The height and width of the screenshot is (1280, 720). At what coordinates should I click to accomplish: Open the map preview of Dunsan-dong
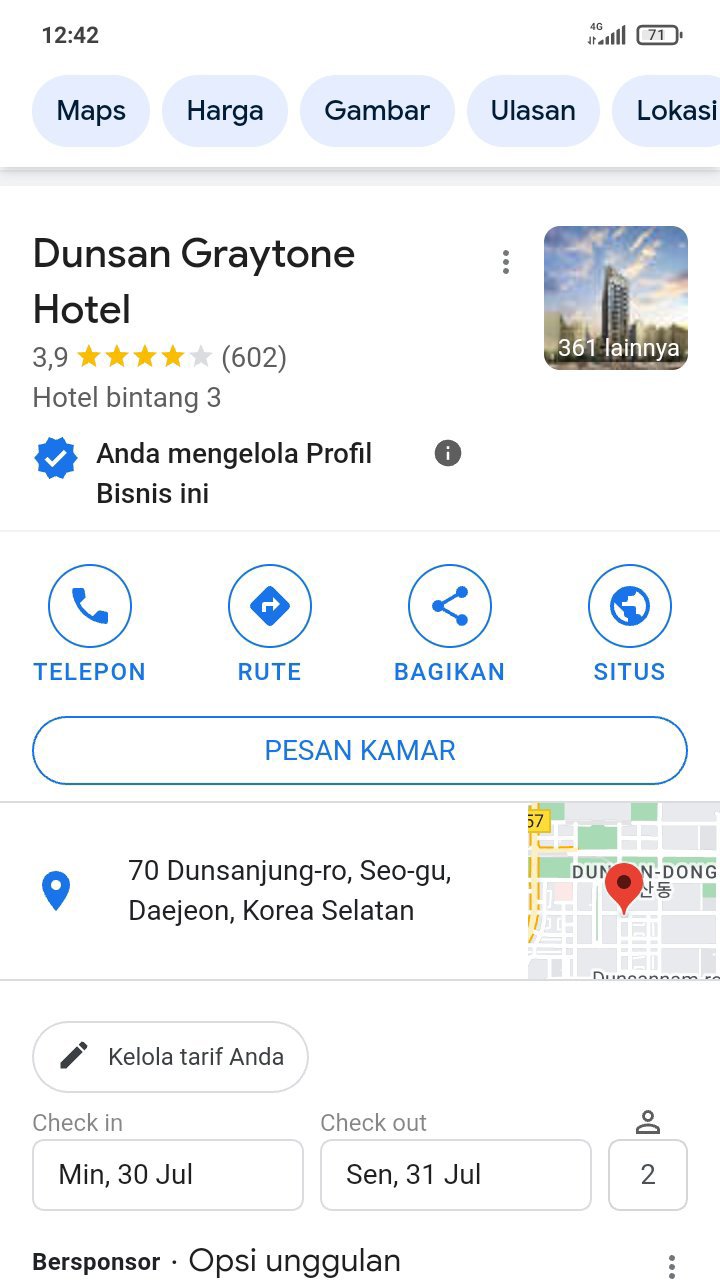[624, 890]
